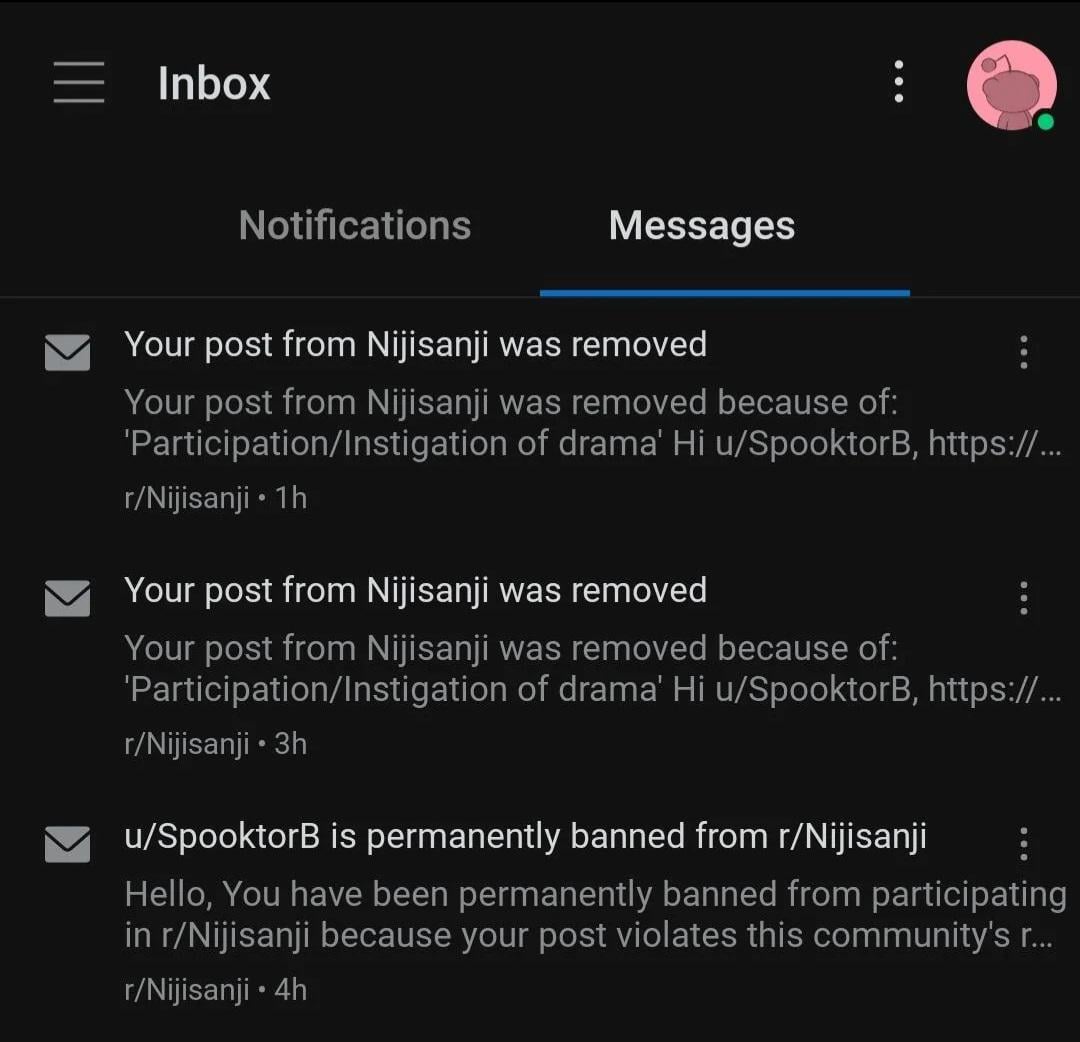Show options for the permanent ban message
This screenshot has height=1042, width=1080.
tap(1024, 844)
